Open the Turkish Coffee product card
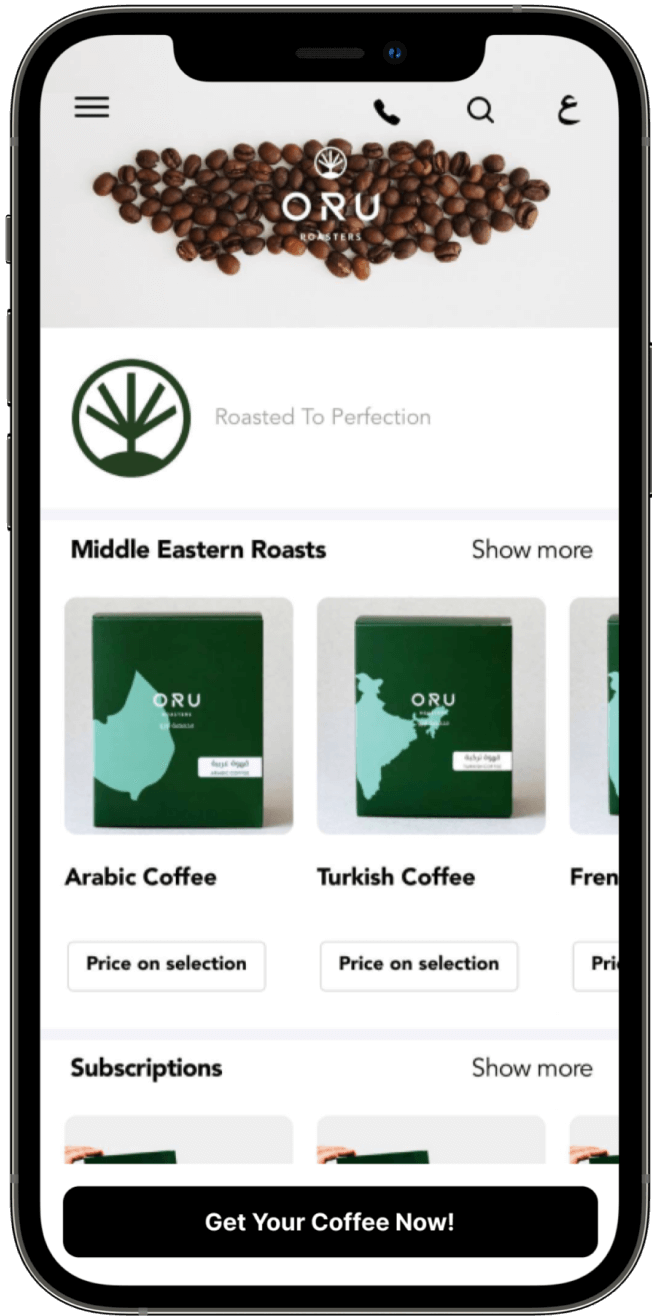652x1316 pixels. point(431,716)
